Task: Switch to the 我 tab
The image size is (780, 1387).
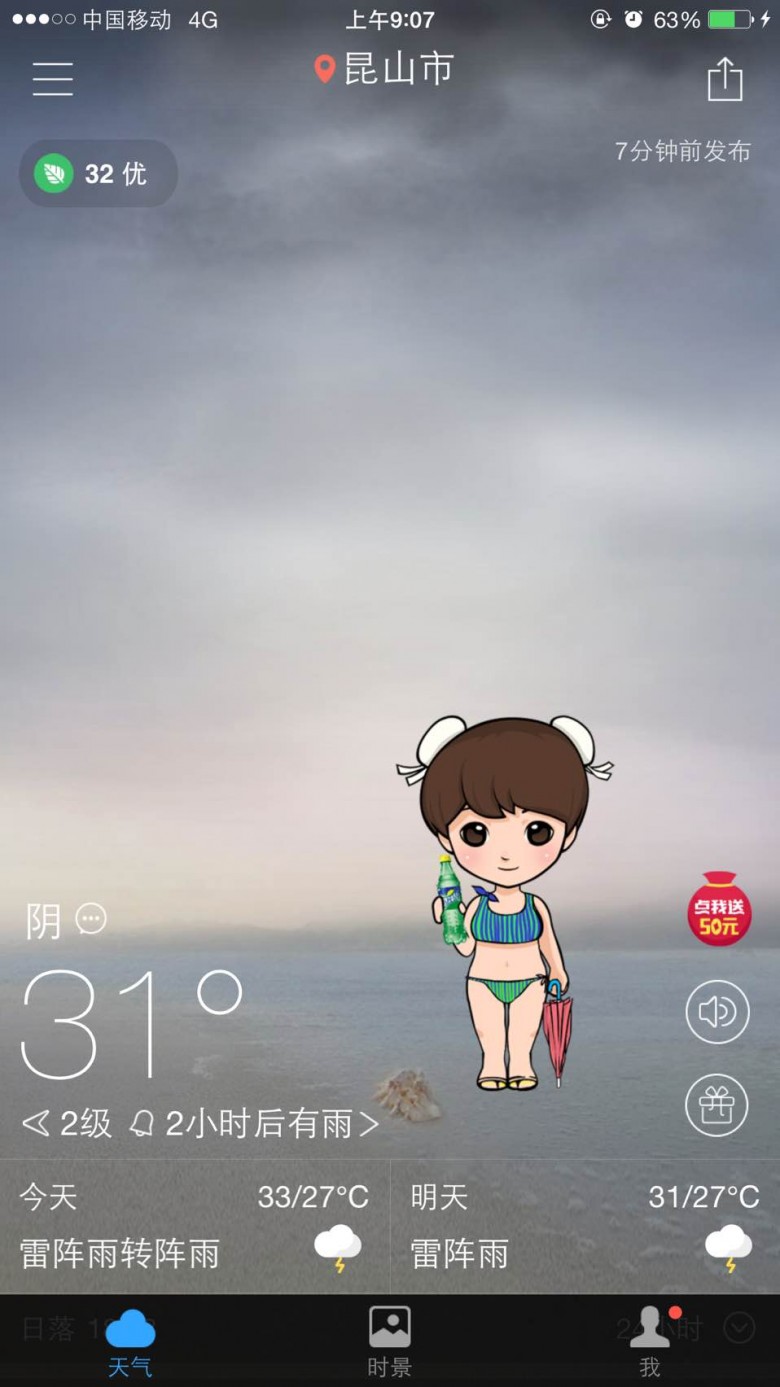Action: 650,1342
